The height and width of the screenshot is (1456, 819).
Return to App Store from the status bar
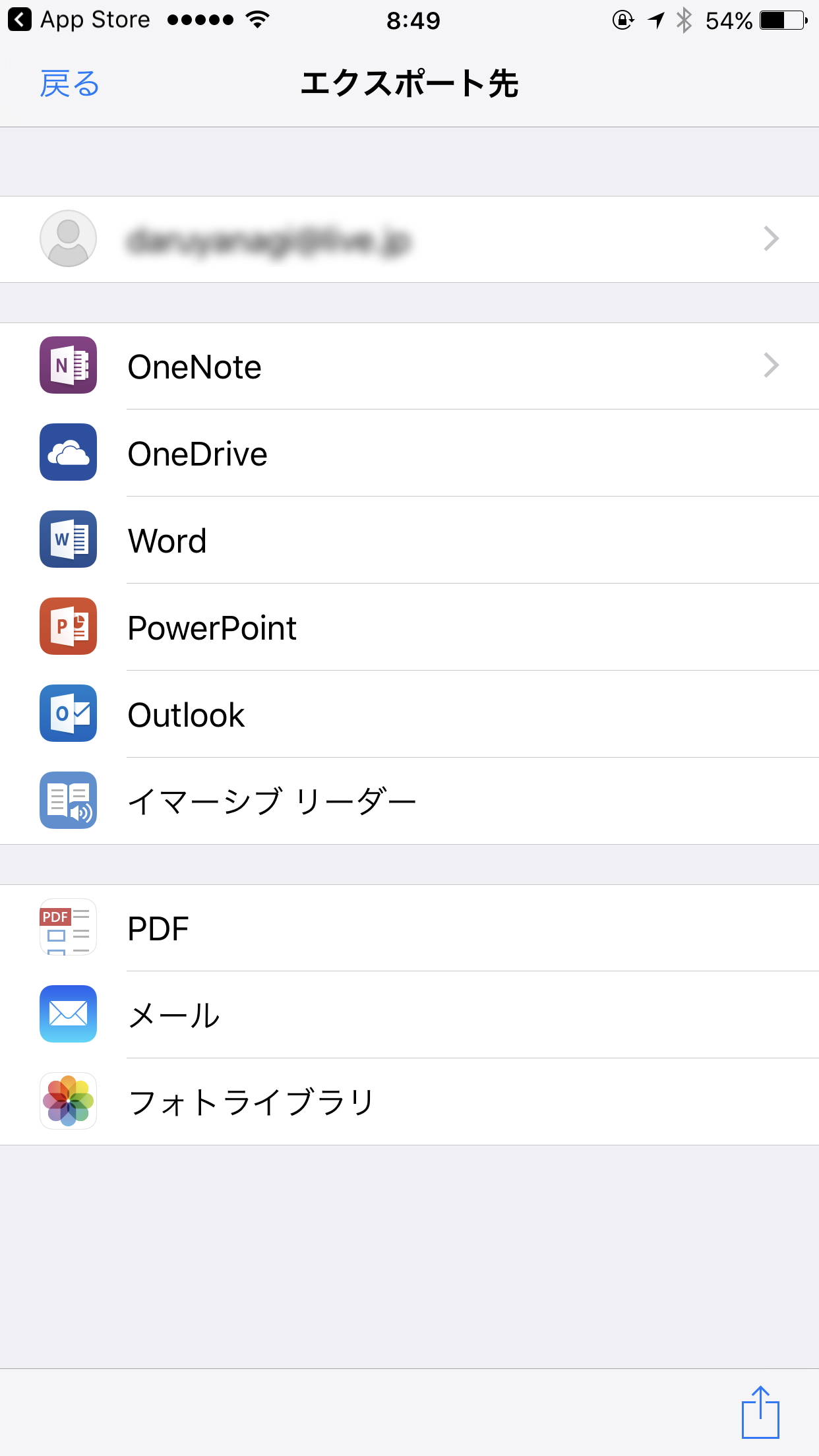(79, 20)
